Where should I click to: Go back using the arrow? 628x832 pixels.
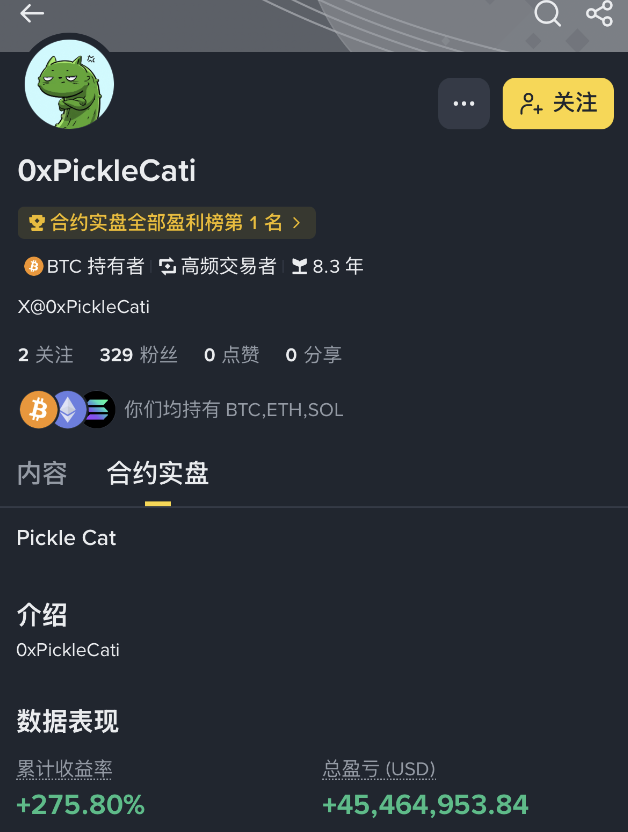tap(32, 13)
